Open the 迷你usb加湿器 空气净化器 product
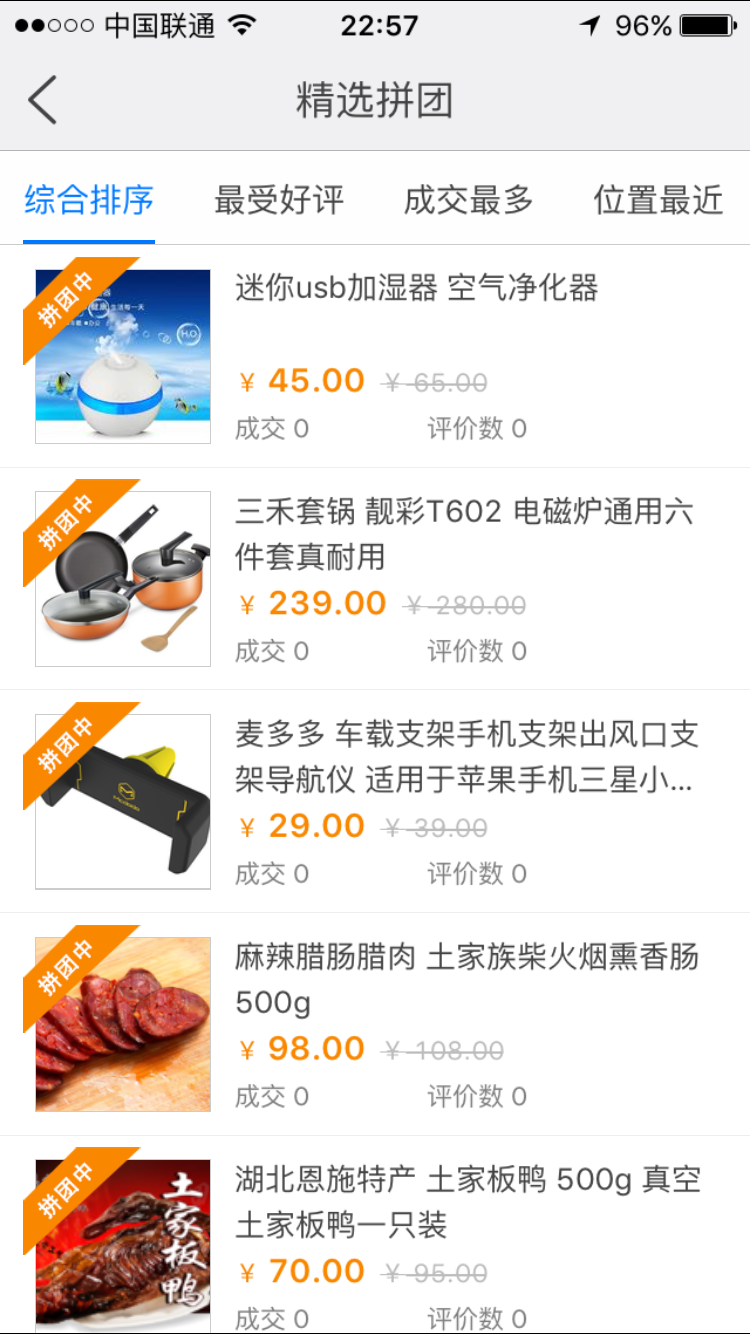750x1334 pixels. 416,290
